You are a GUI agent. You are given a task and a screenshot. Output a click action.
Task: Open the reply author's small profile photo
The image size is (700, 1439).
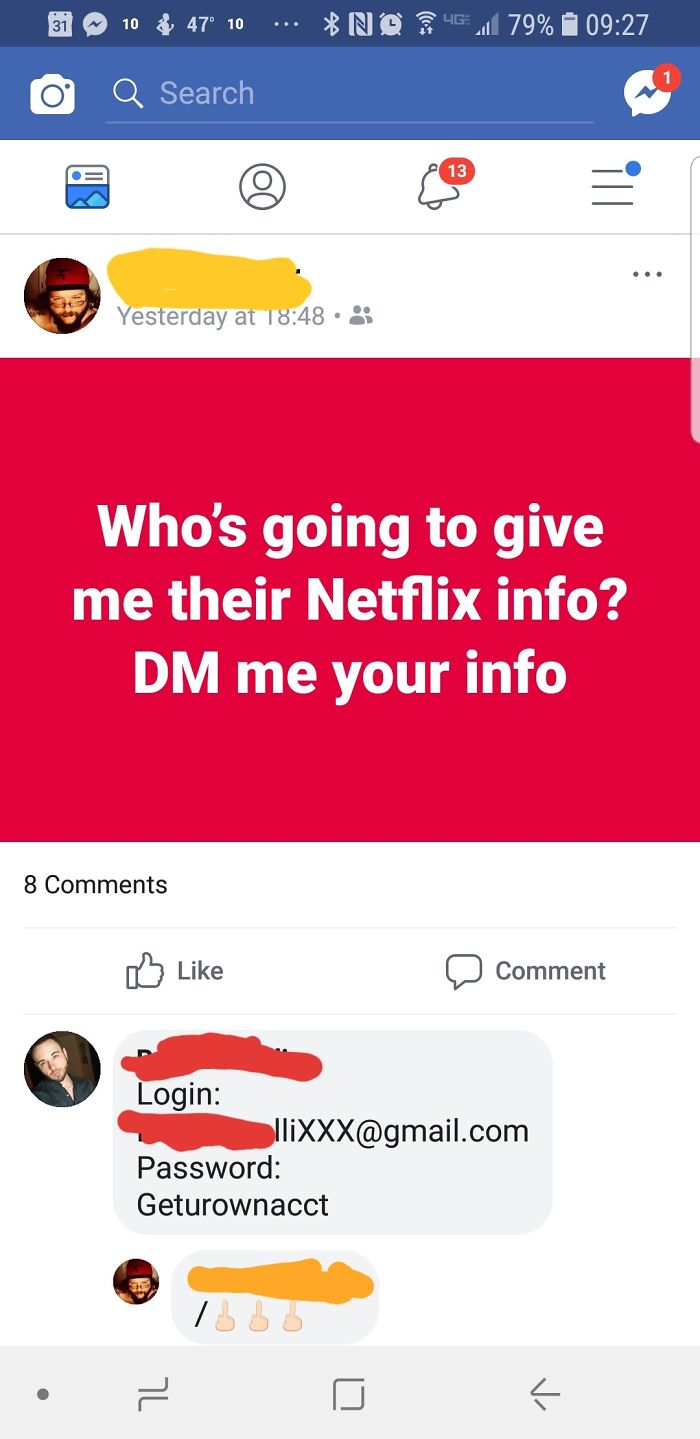(x=136, y=1281)
